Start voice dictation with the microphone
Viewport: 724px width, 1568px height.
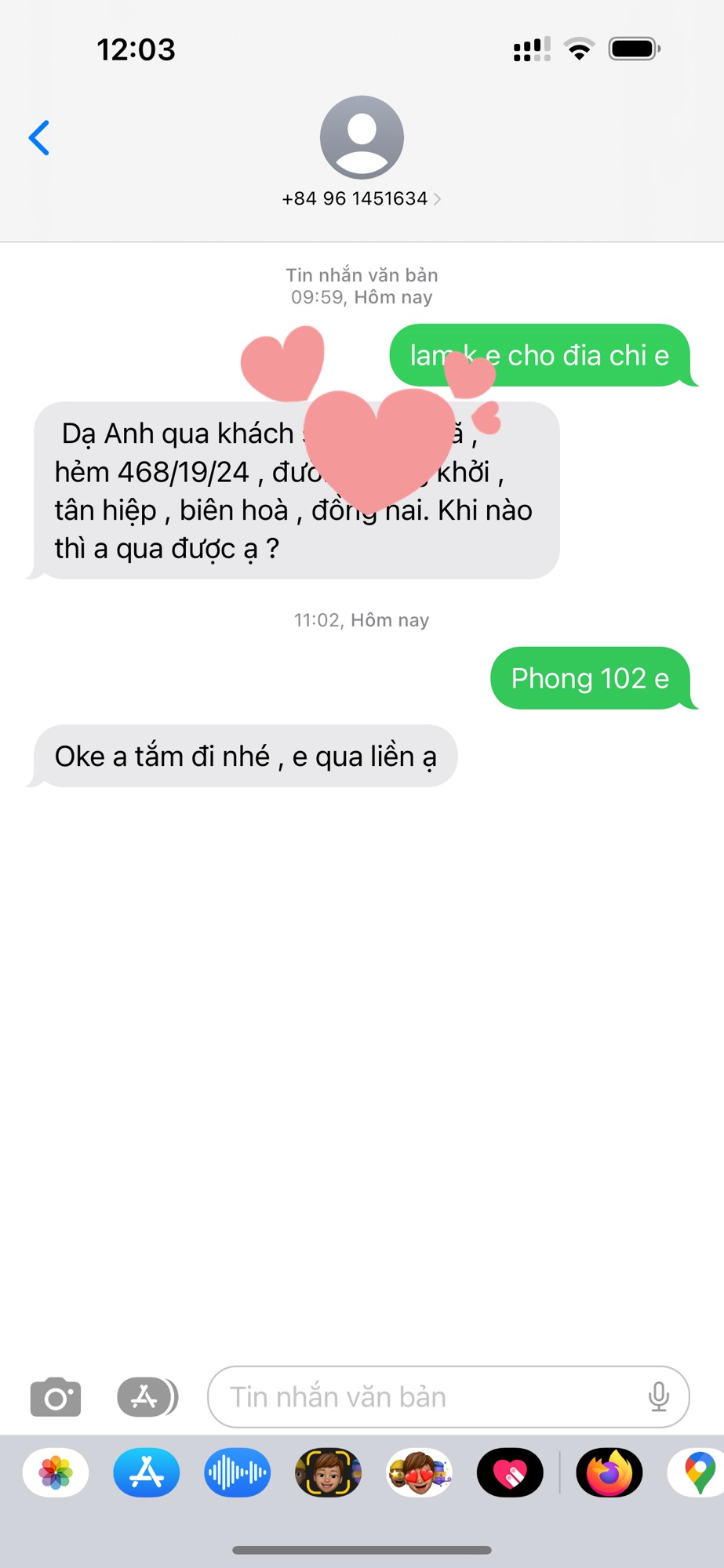coord(659,1397)
